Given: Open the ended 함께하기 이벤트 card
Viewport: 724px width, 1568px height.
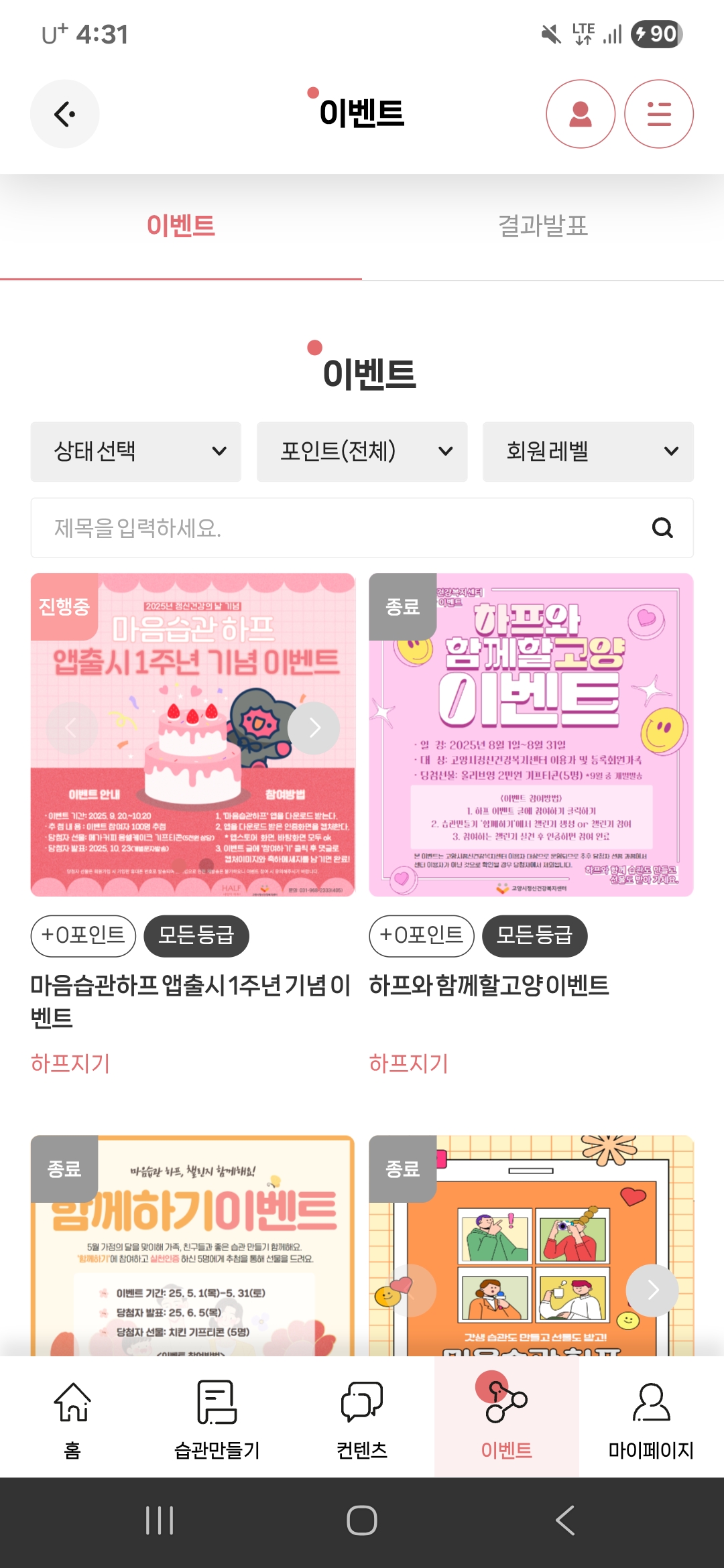Looking at the screenshot, I should click(192, 1246).
